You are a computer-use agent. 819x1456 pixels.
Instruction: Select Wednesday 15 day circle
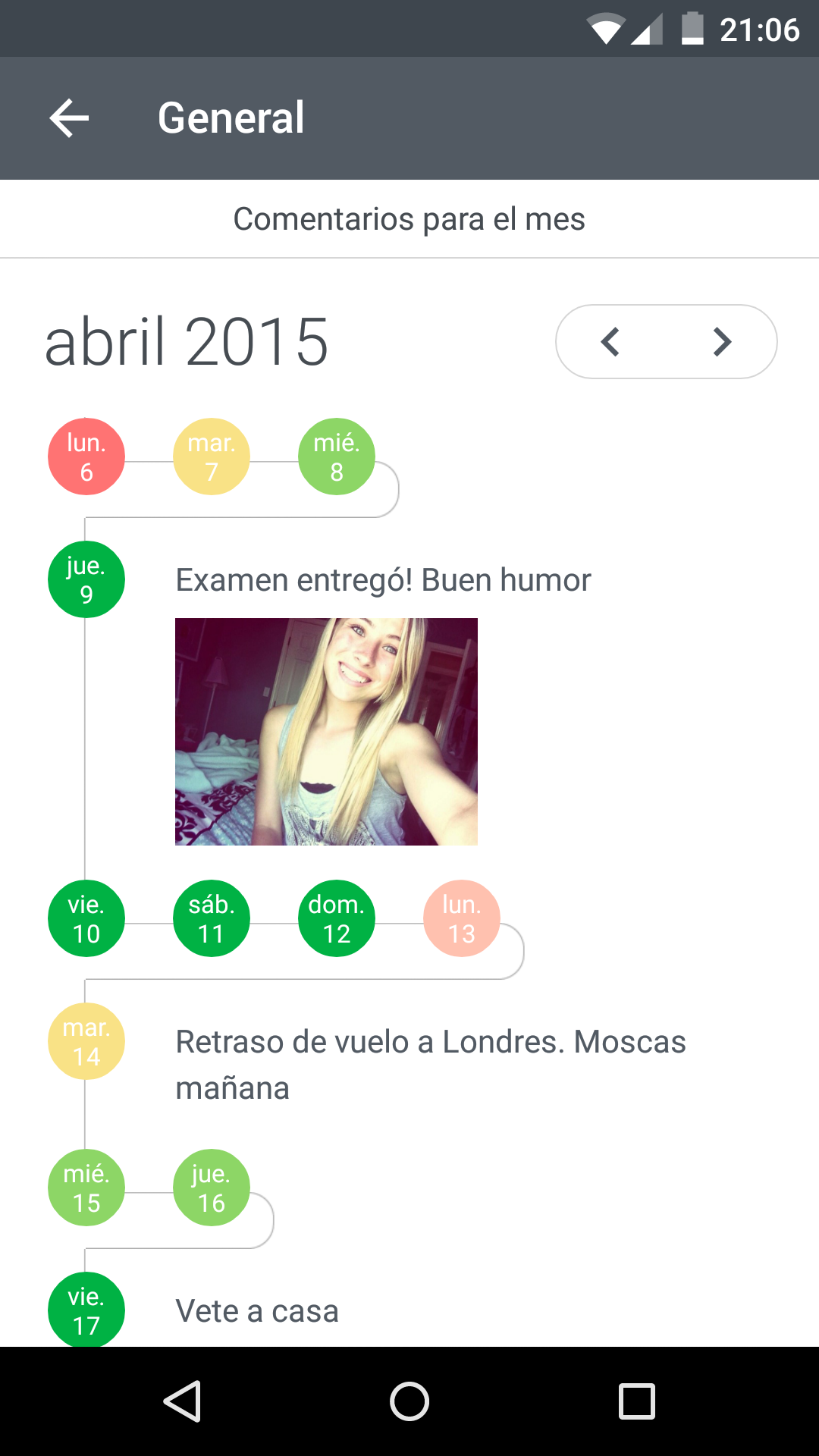point(86,1188)
